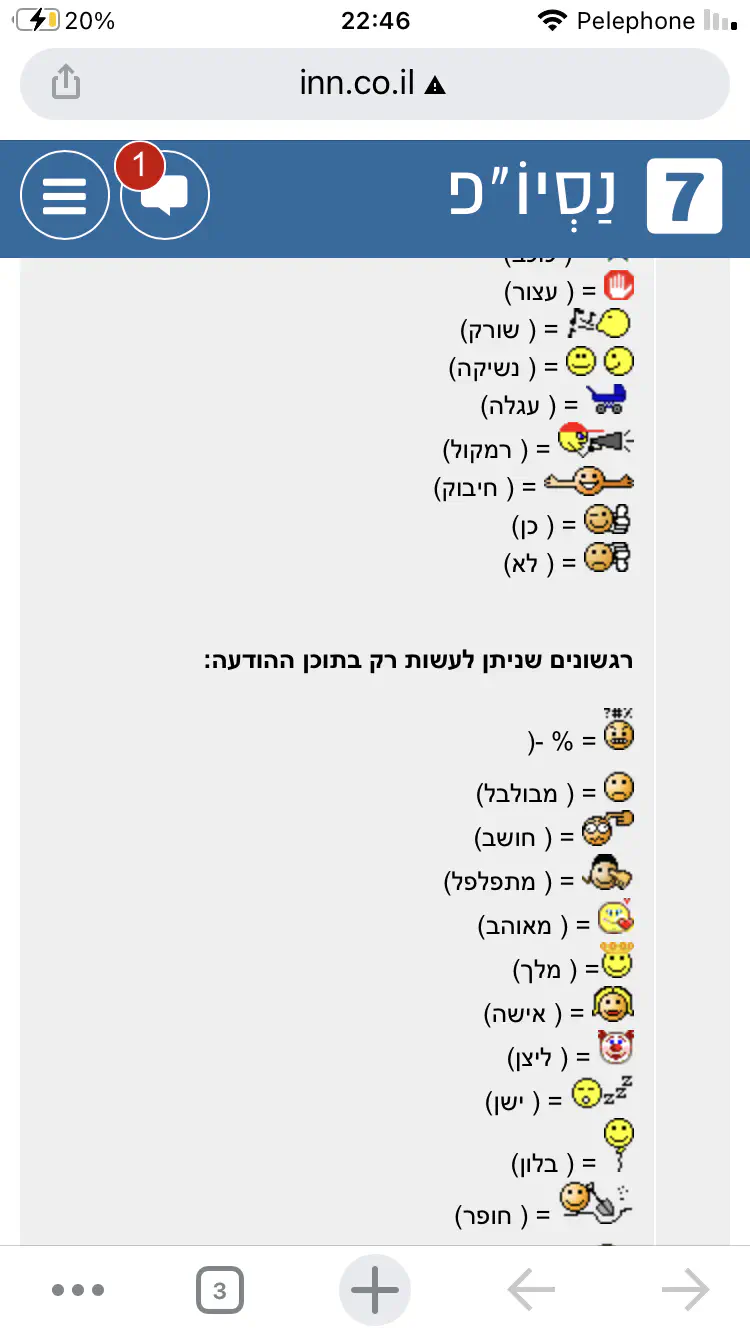Open the hamburger menu
The height and width of the screenshot is (1334, 750).
(x=65, y=195)
